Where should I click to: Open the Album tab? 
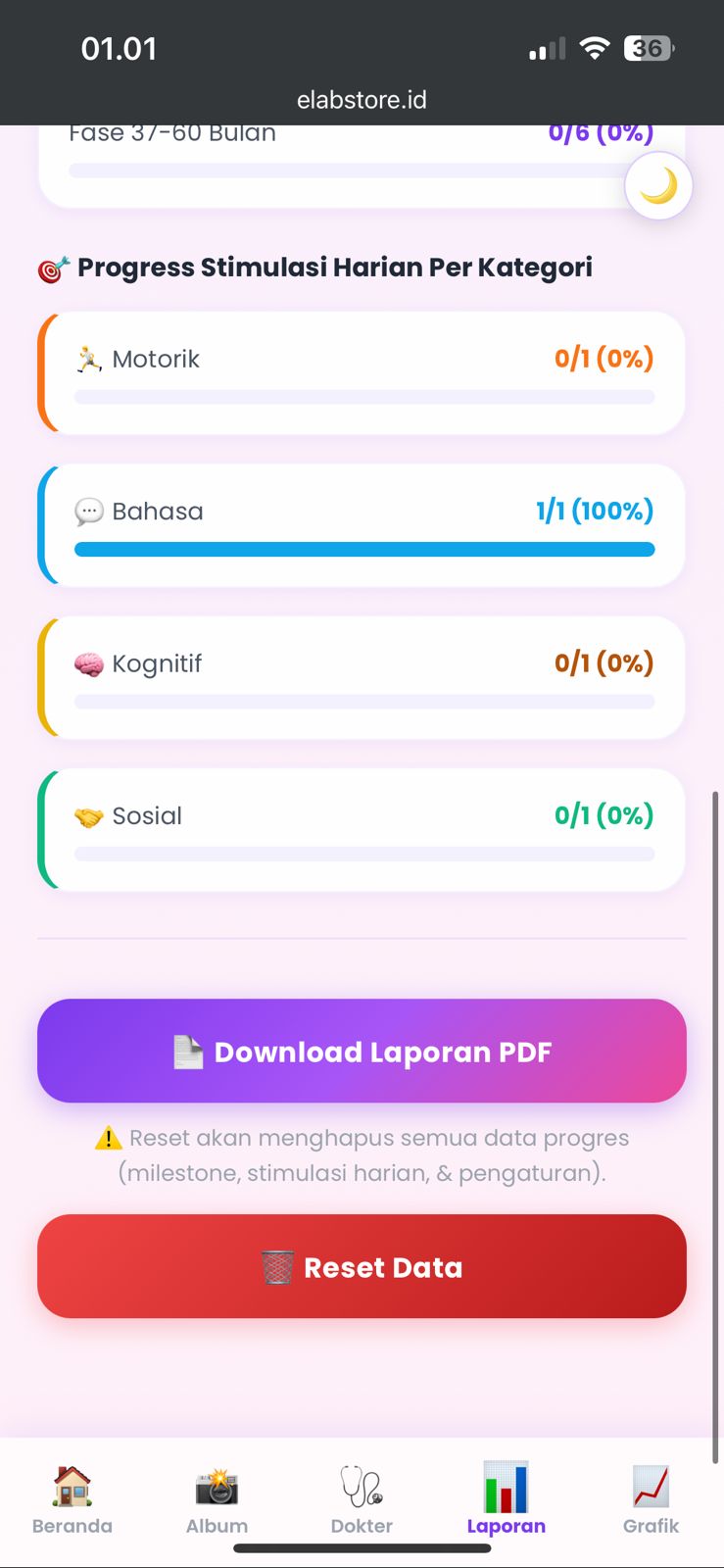217,1499
